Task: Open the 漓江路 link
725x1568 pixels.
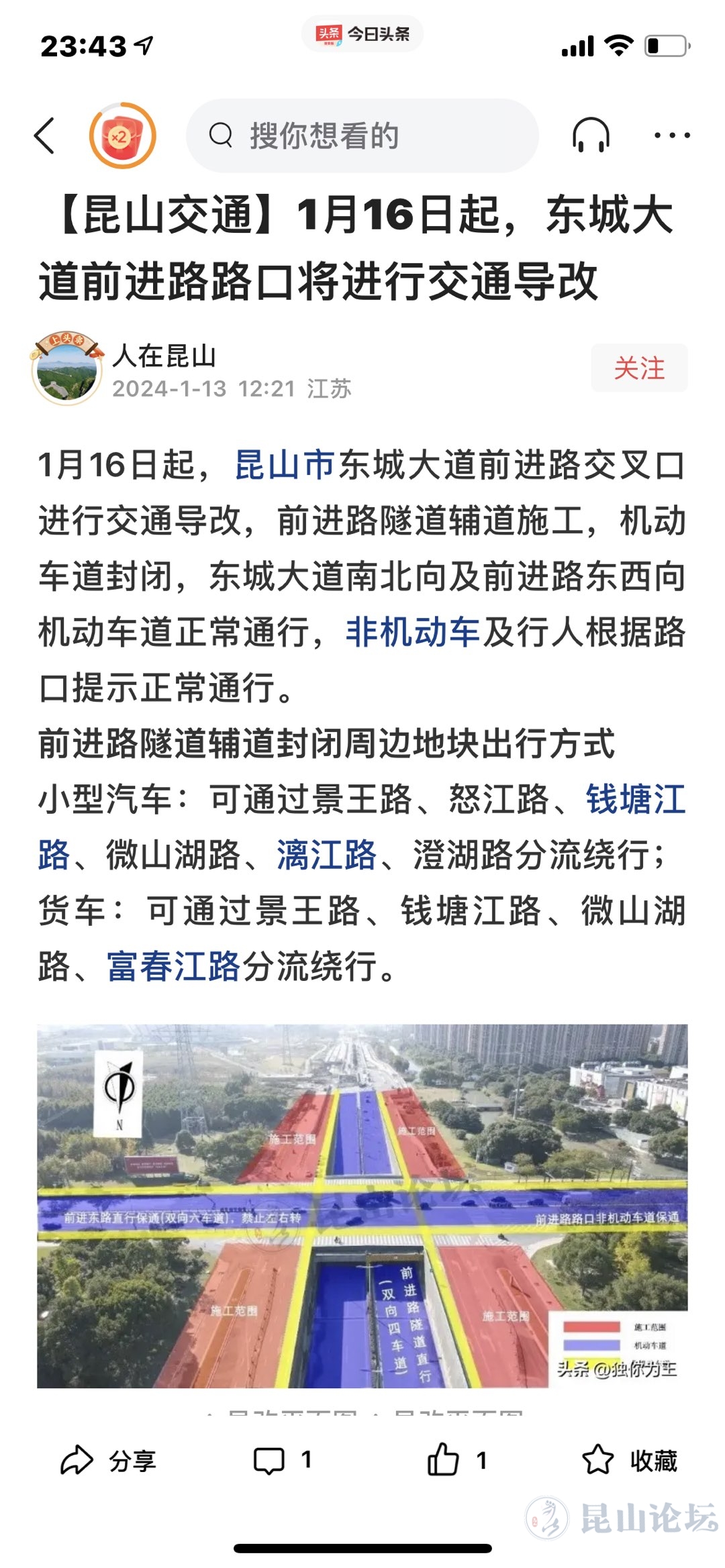Action: (x=326, y=855)
